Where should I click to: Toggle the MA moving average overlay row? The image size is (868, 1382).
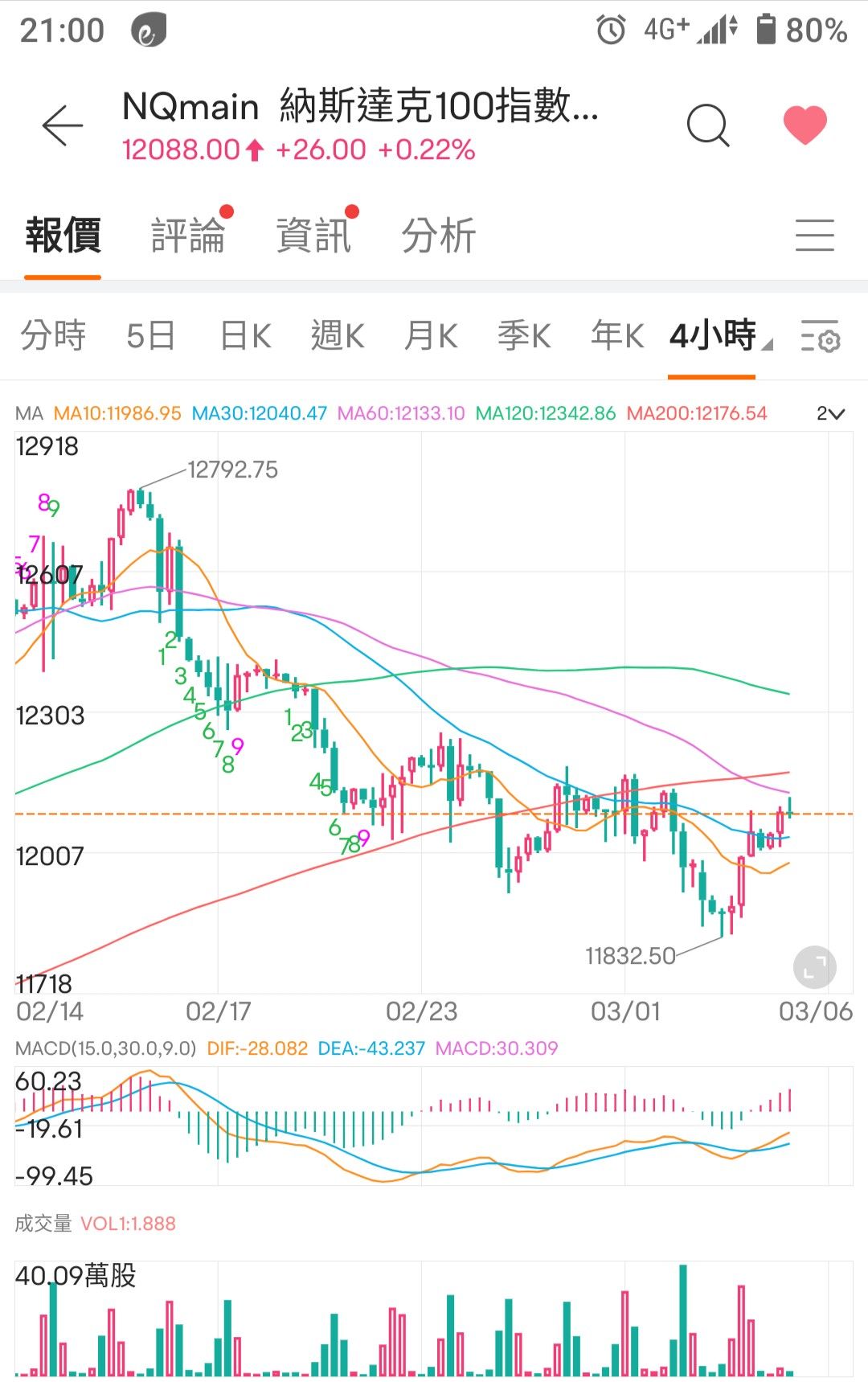pos(28,412)
